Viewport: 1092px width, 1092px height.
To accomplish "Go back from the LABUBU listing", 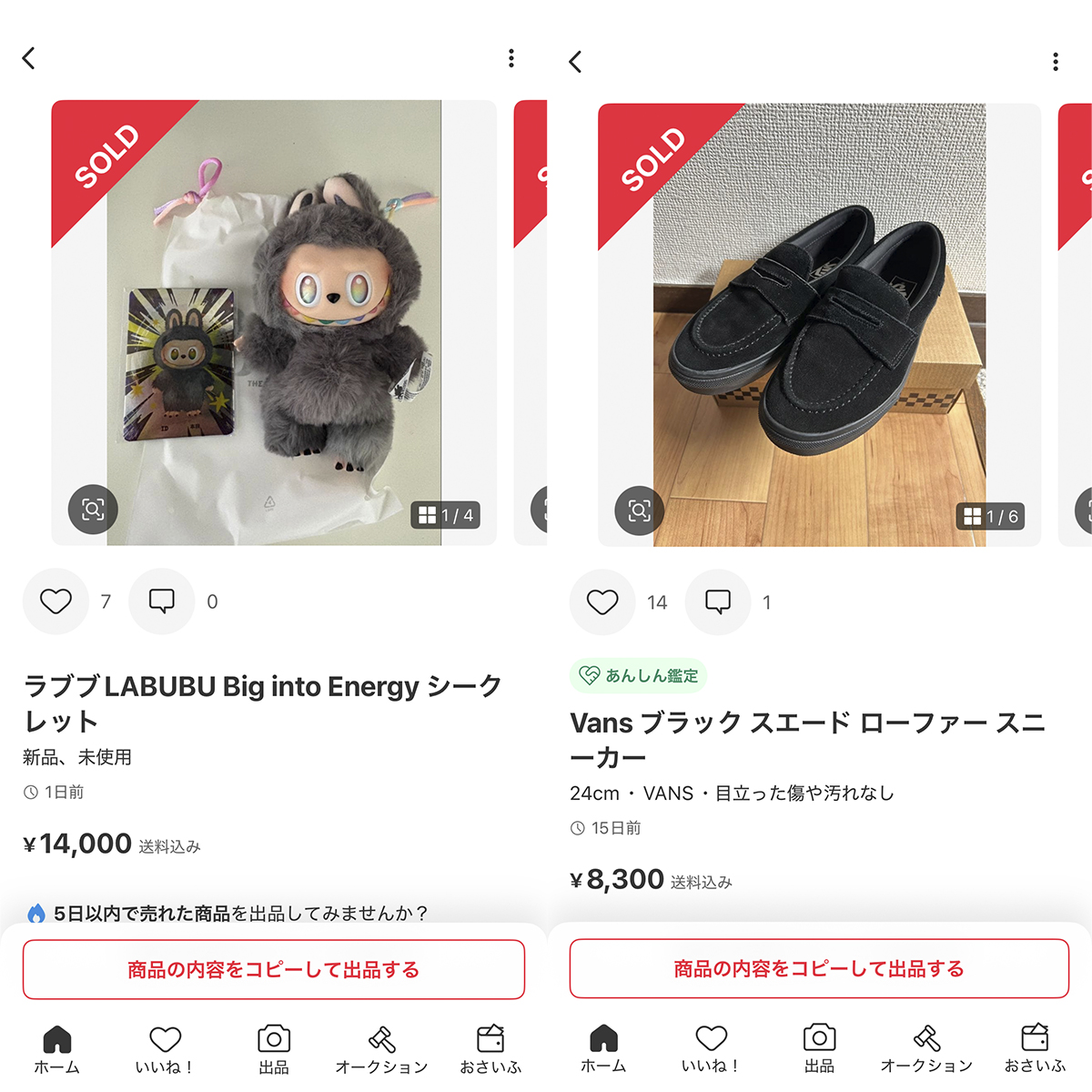I will [29, 59].
